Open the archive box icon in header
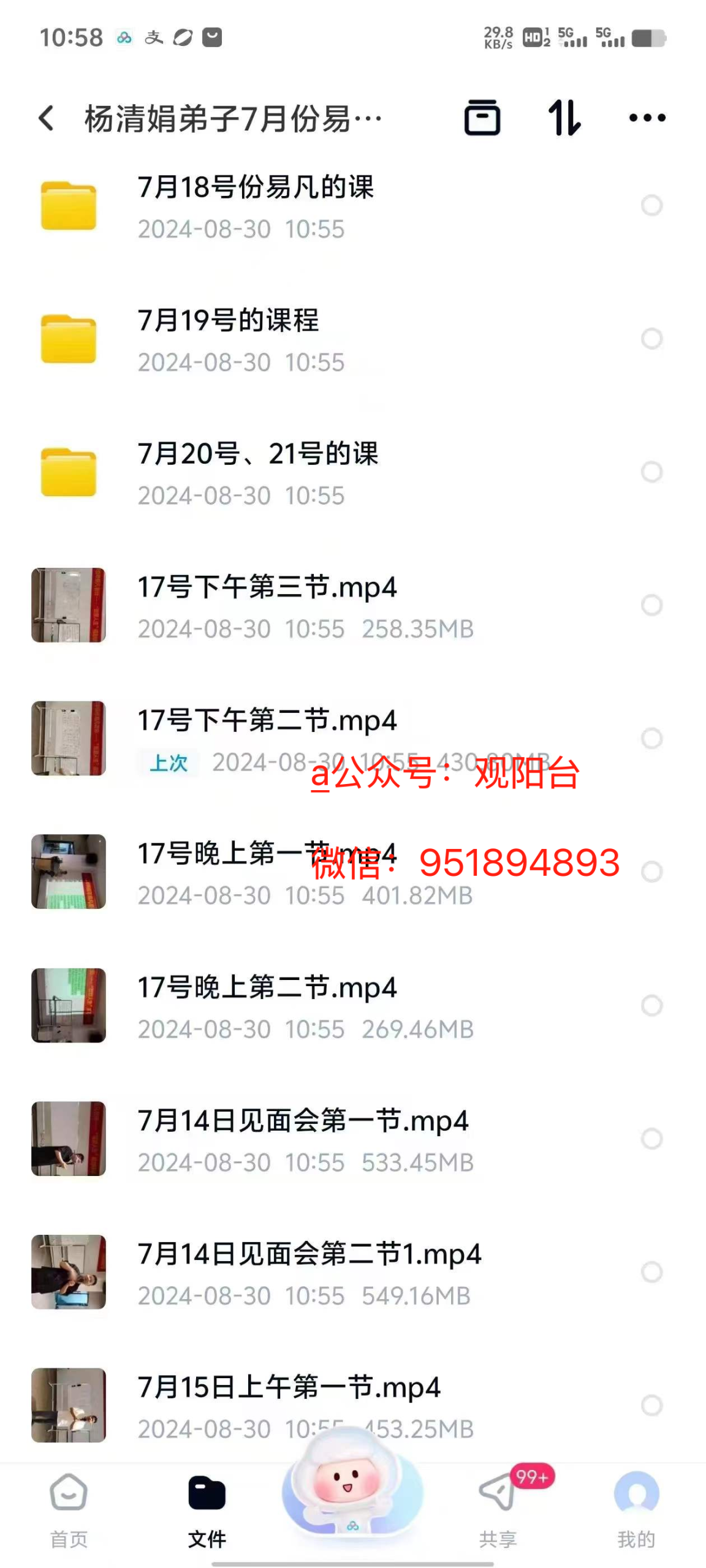 (482, 118)
